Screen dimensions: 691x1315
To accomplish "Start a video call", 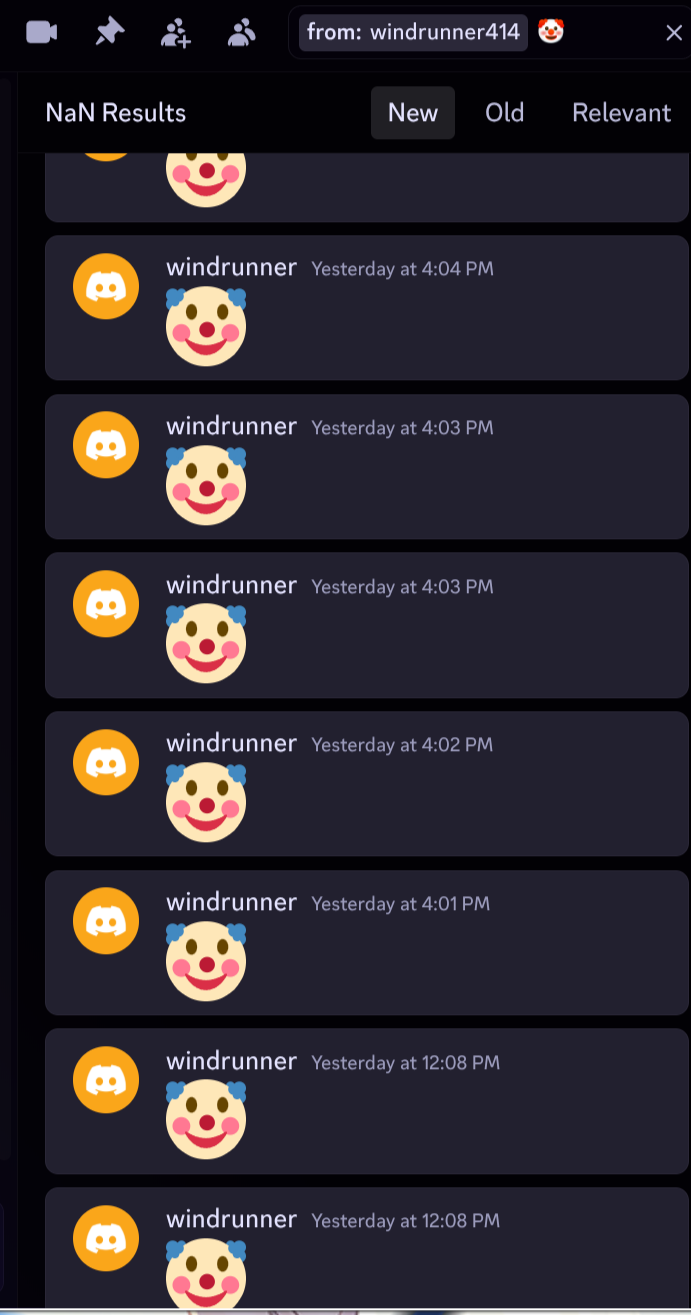I will [41, 33].
